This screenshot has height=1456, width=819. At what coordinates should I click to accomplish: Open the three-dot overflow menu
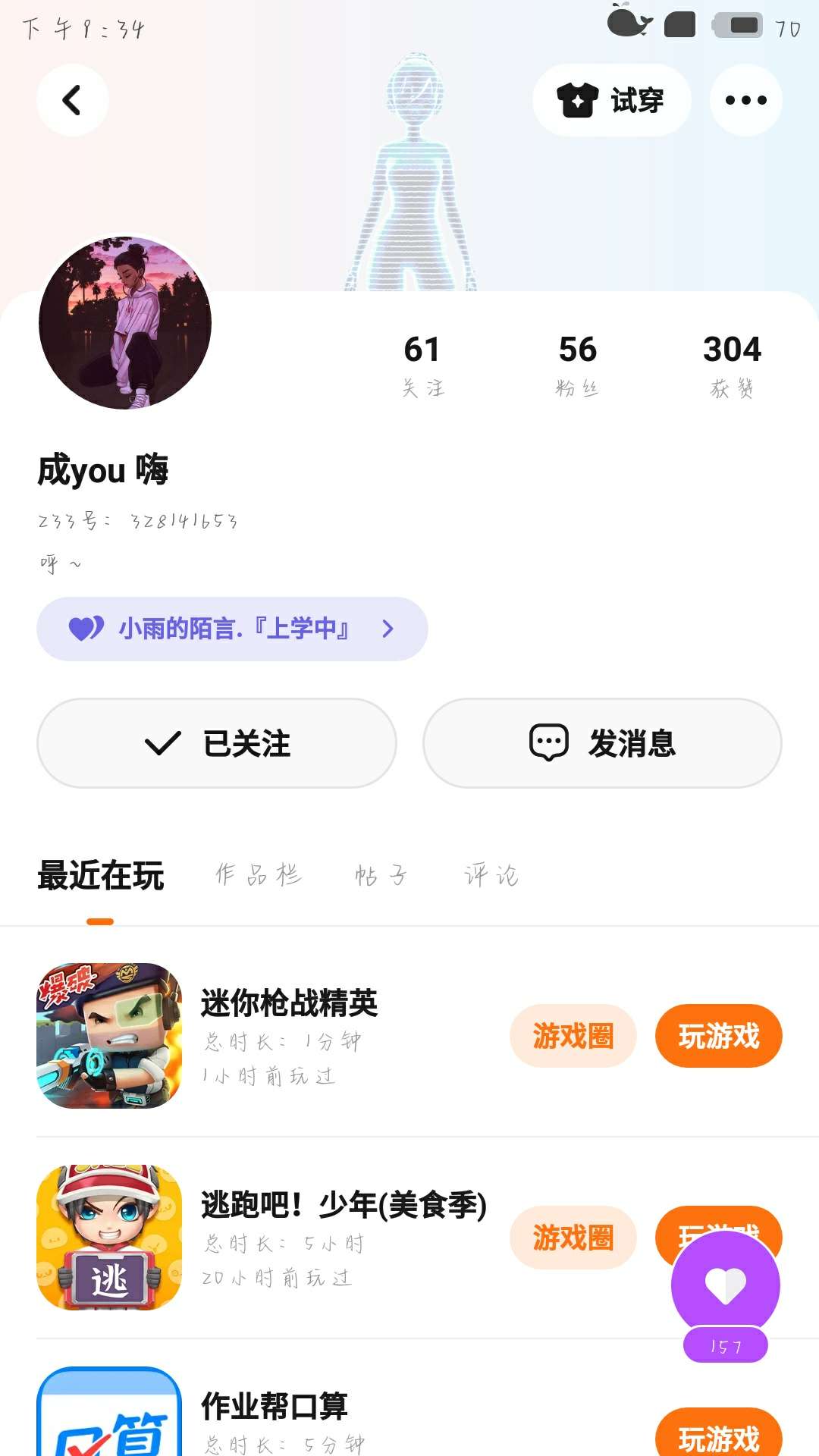point(745,100)
